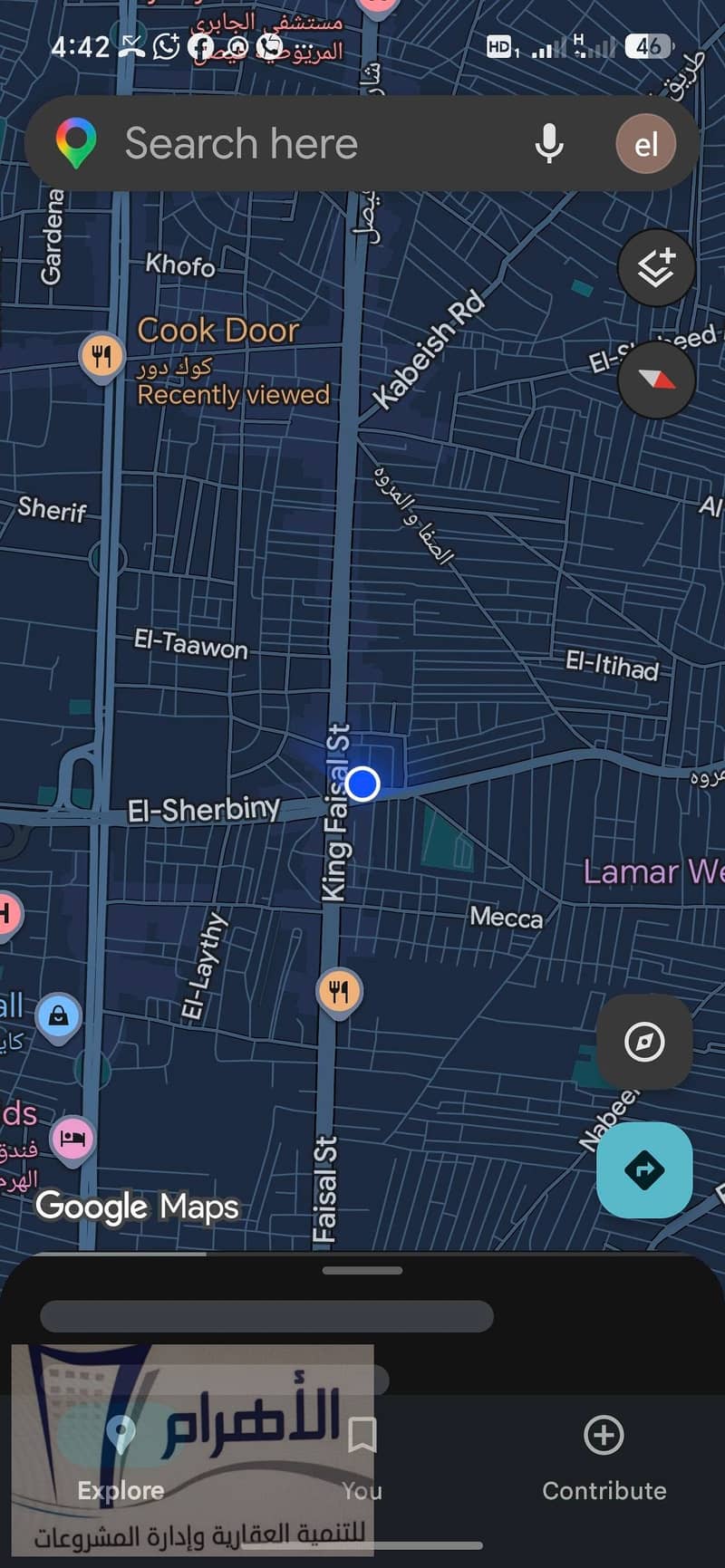Open the blue shopping bag pin

(59, 1018)
